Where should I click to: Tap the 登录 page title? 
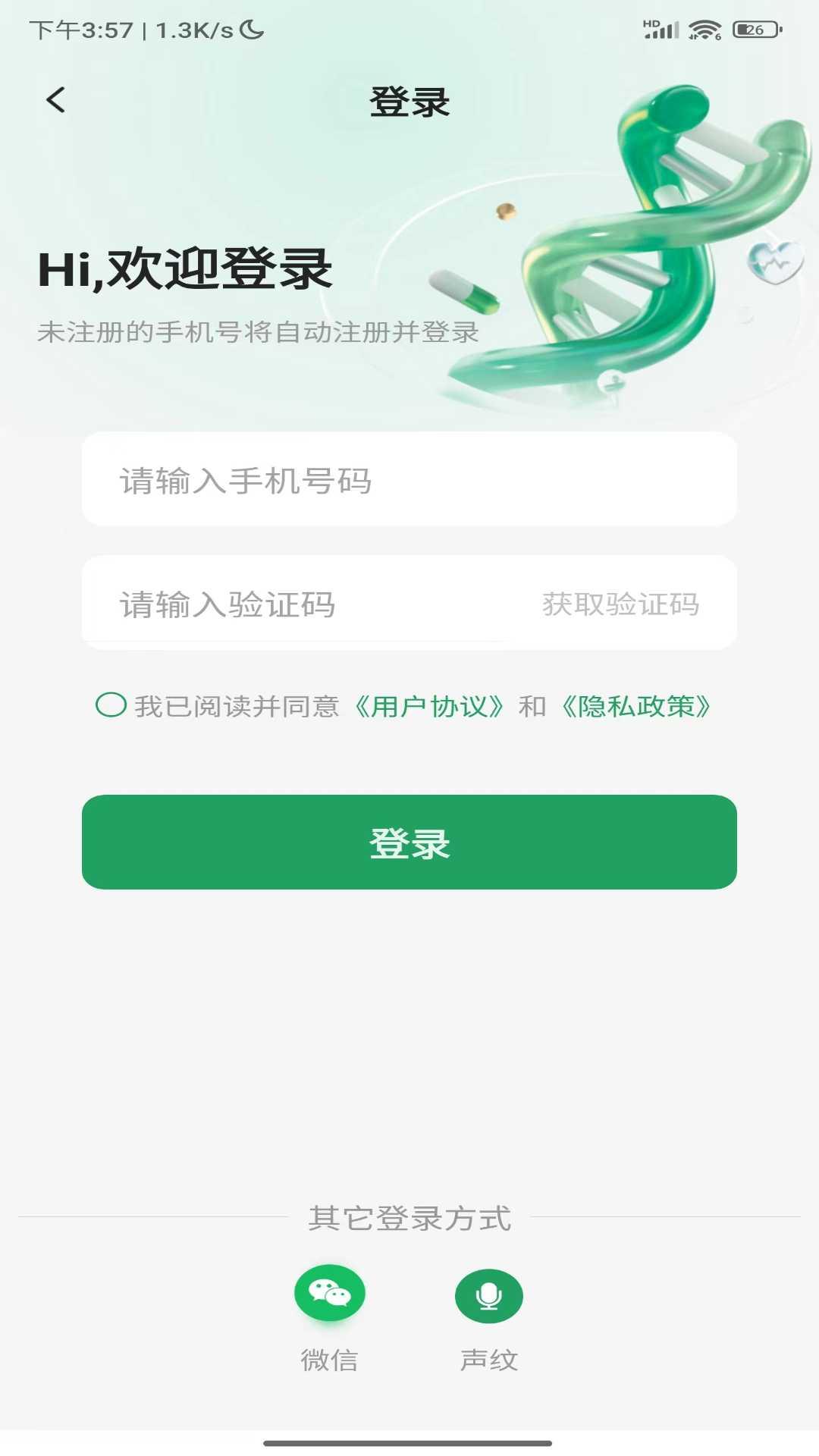(409, 104)
